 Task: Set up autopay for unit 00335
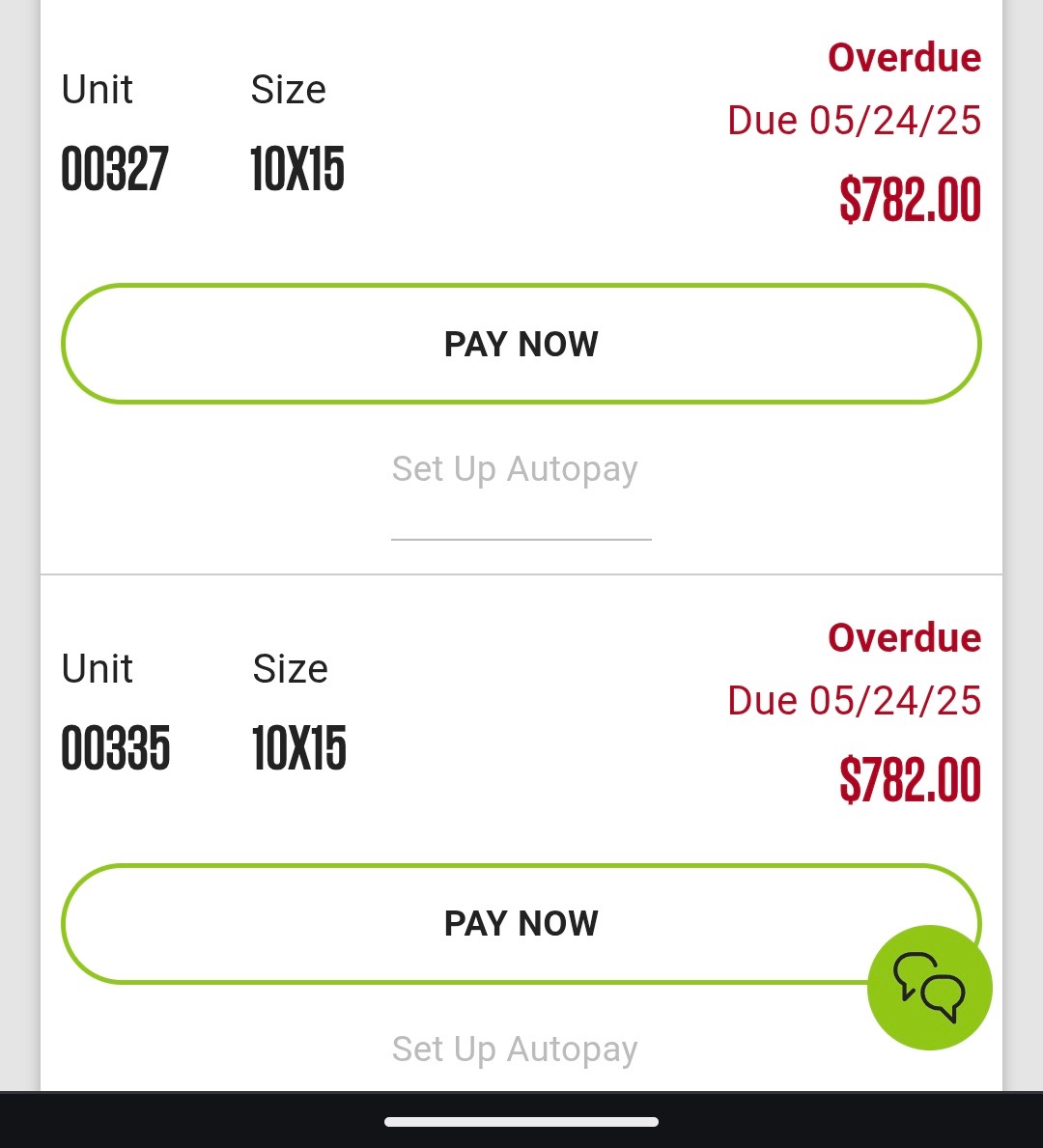[x=515, y=1049]
